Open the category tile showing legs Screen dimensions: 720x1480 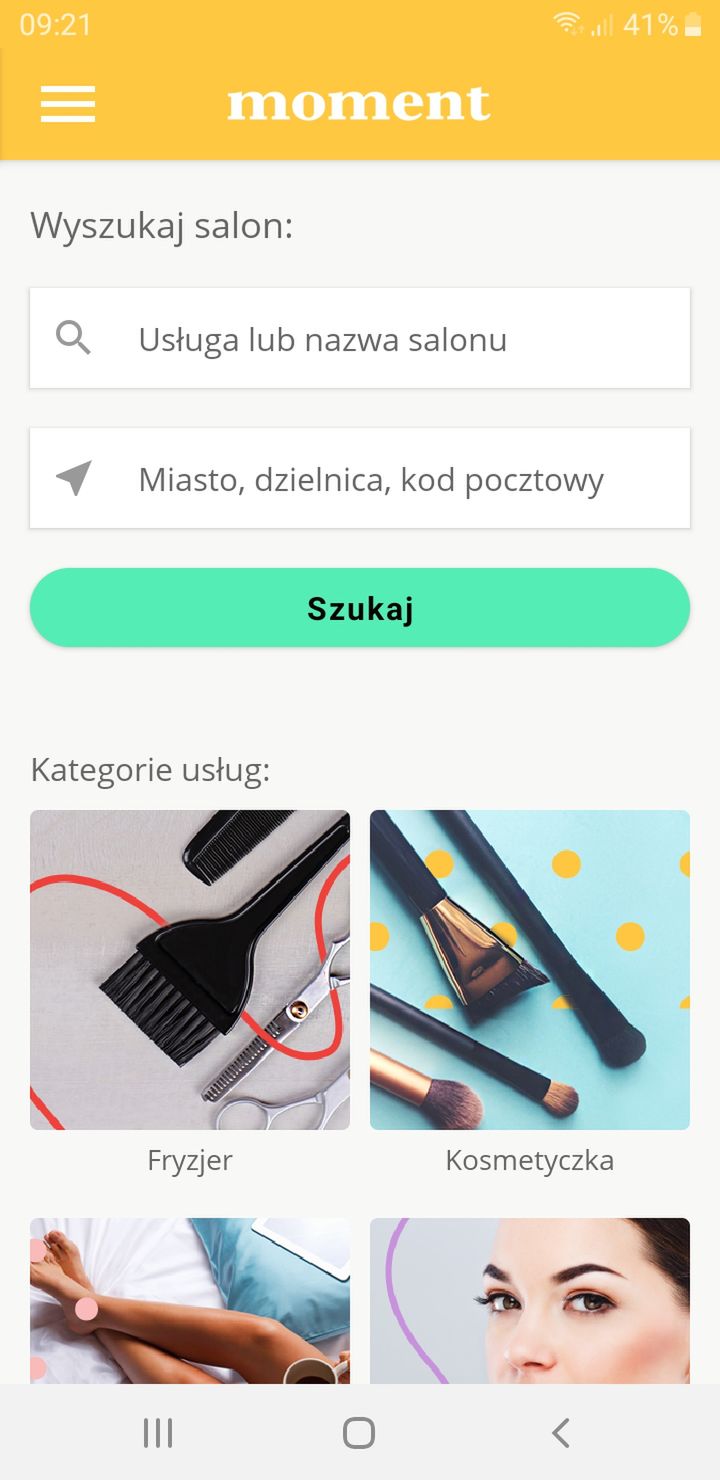(190, 1301)
